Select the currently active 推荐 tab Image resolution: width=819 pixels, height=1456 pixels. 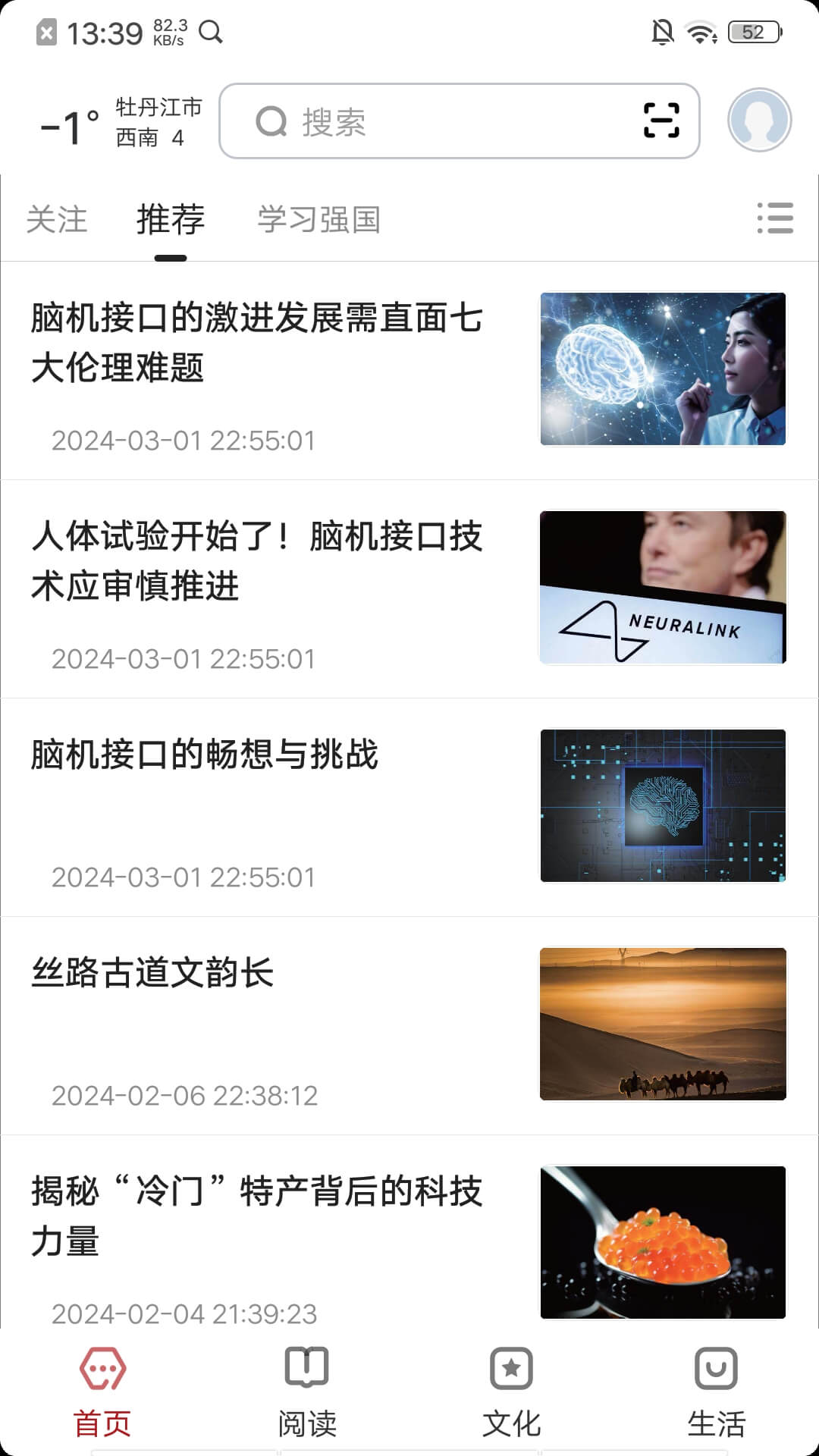pyautogui.click(x=170, y=220)
